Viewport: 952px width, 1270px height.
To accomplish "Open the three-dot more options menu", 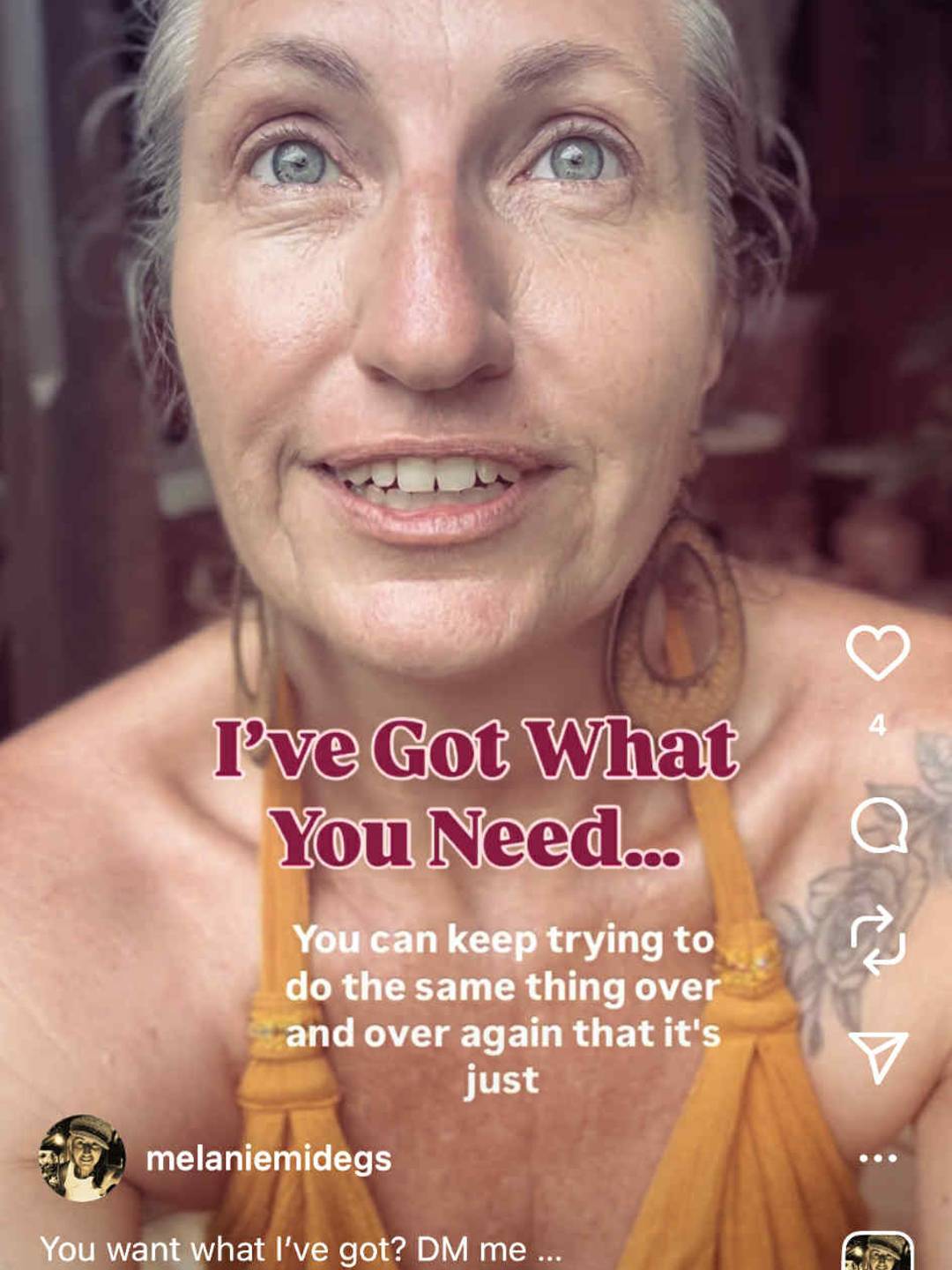I will [878, 1158].
